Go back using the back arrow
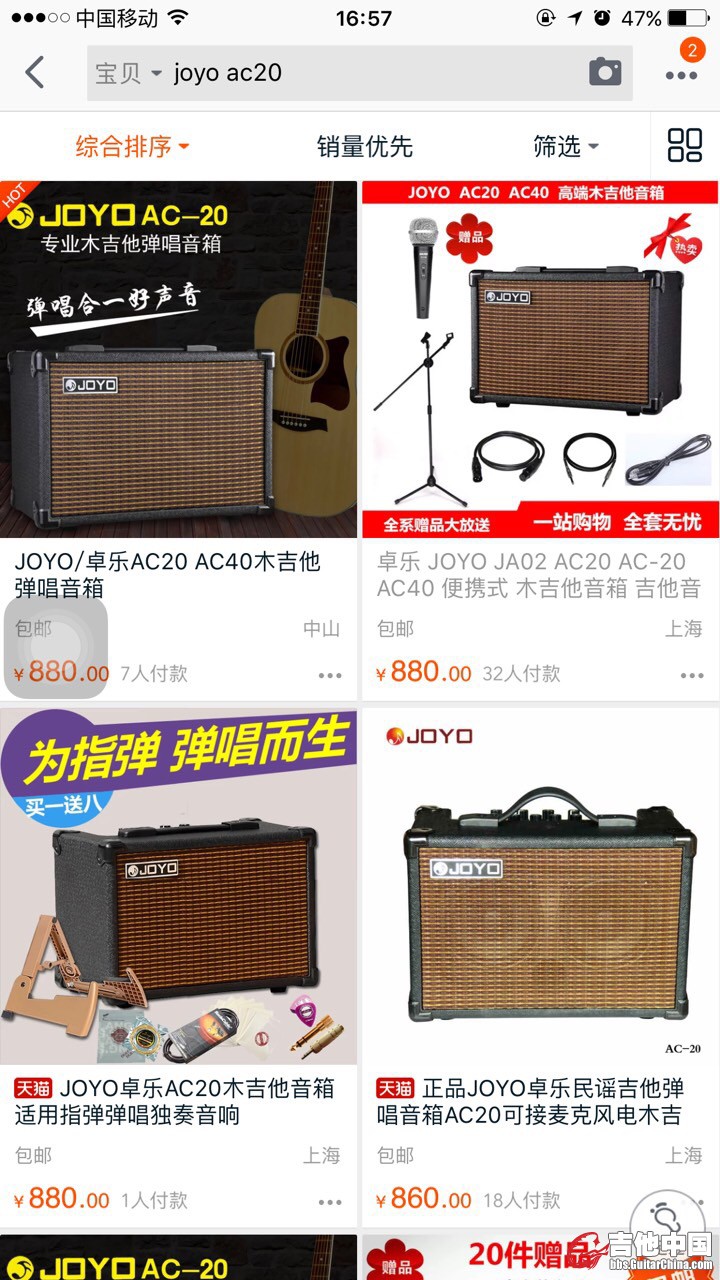This screenshot has width=720, height=1280. (x=35, y=73)
